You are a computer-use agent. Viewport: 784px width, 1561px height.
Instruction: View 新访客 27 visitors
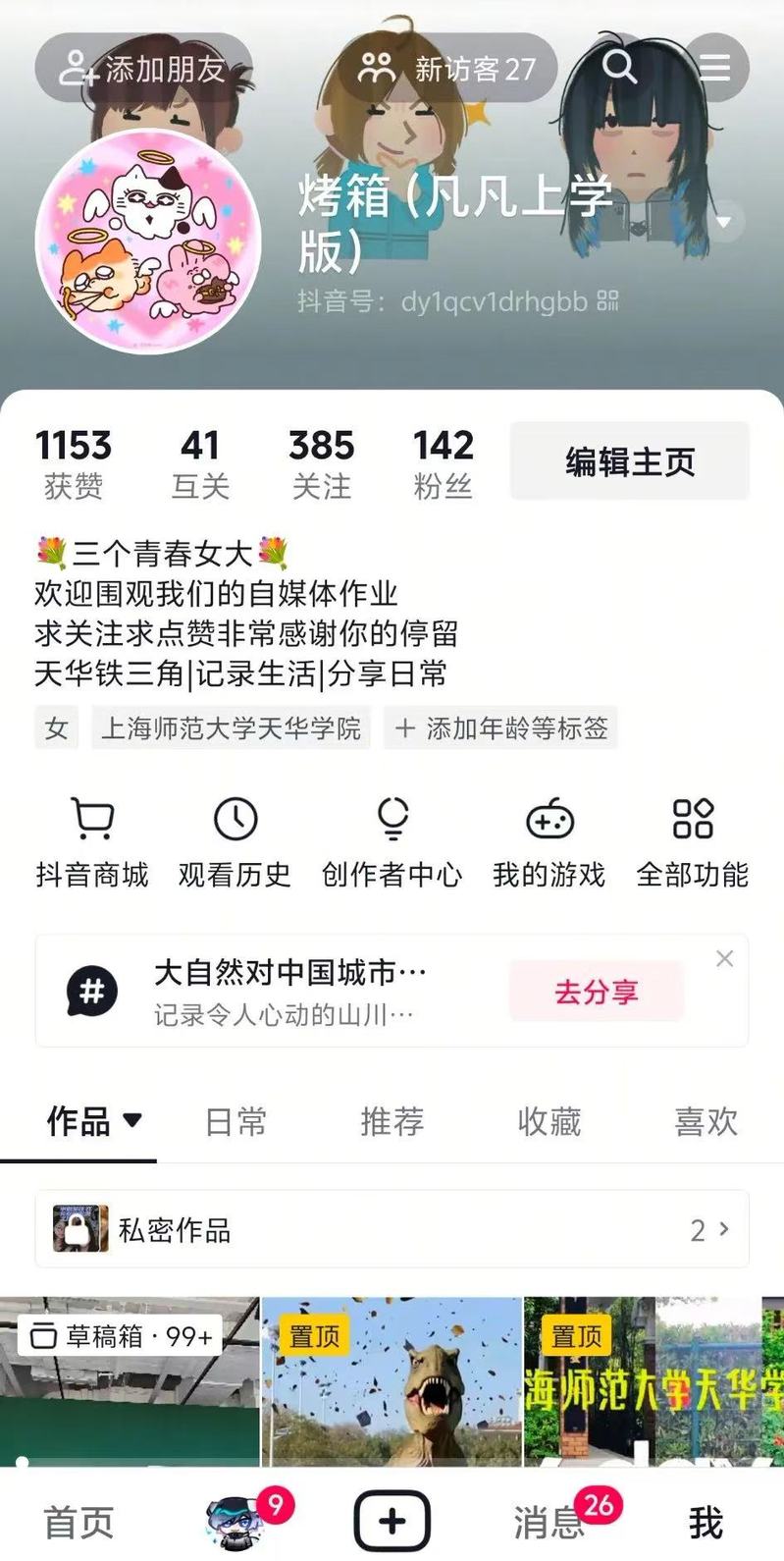click(x=447, y=69)
